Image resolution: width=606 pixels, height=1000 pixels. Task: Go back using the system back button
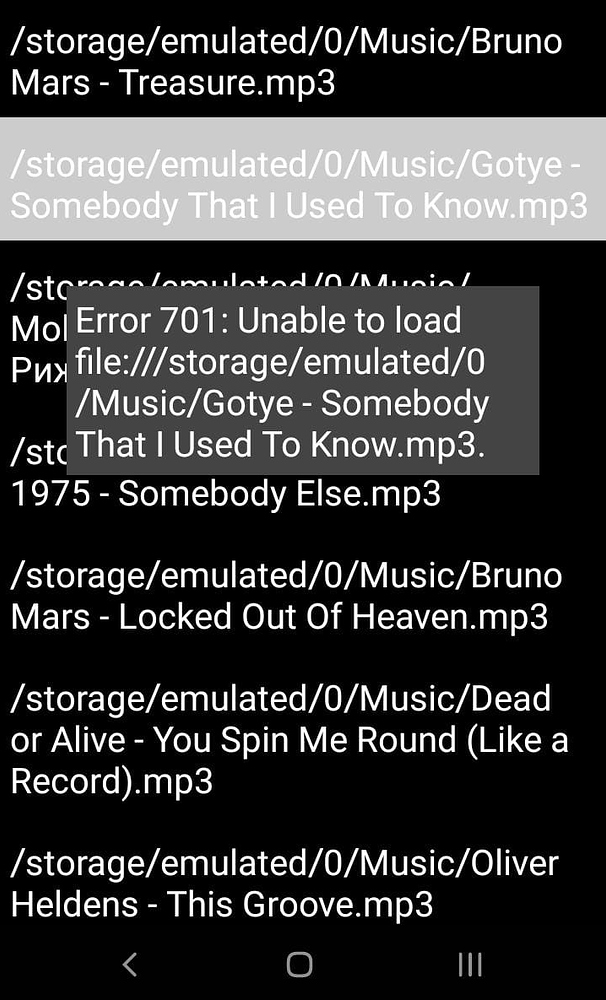(130, 964)
